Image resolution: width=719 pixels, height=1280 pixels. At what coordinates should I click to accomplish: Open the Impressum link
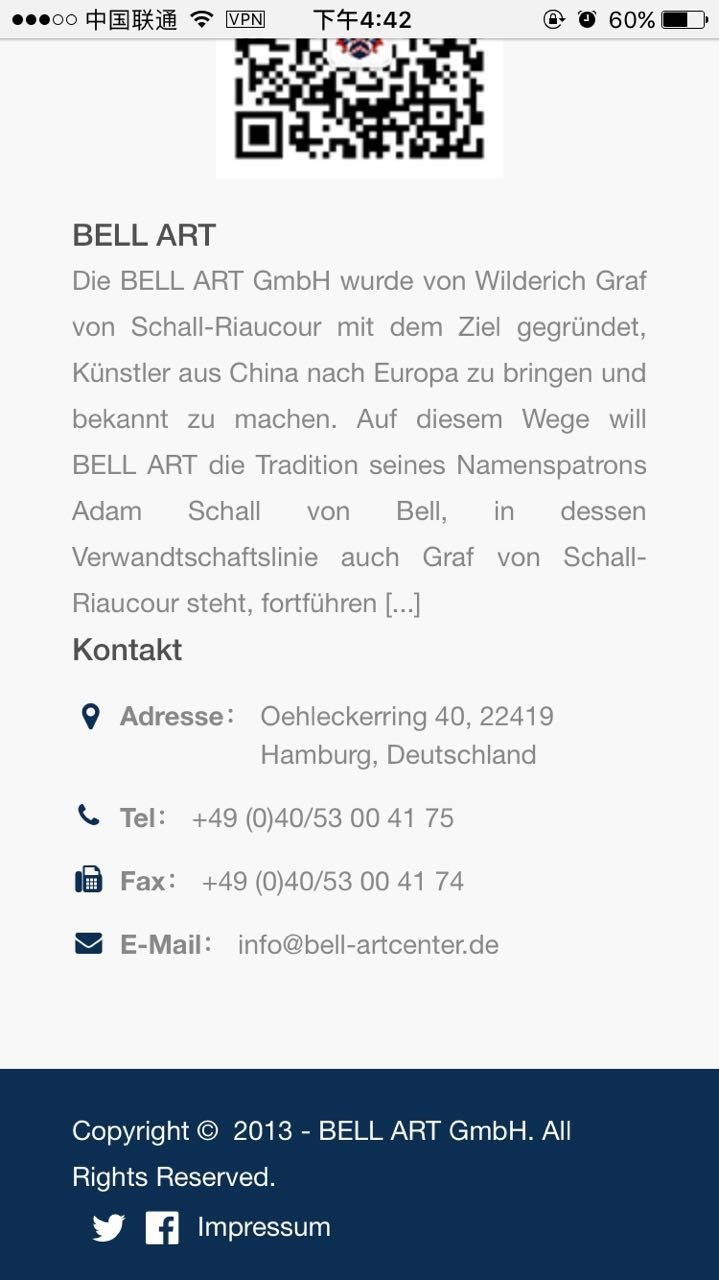264,1227
